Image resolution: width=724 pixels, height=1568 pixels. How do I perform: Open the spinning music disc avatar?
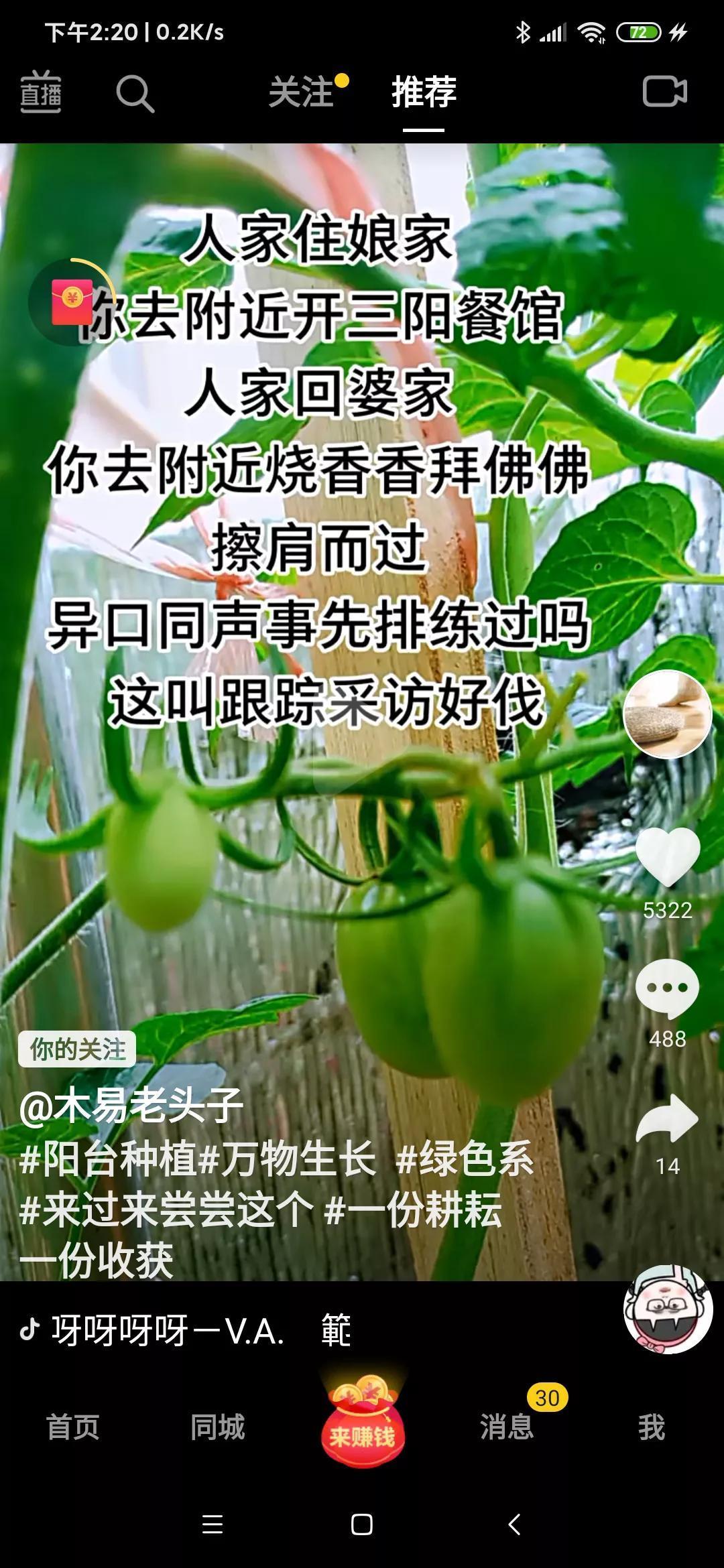click(x=668, y=1309)
